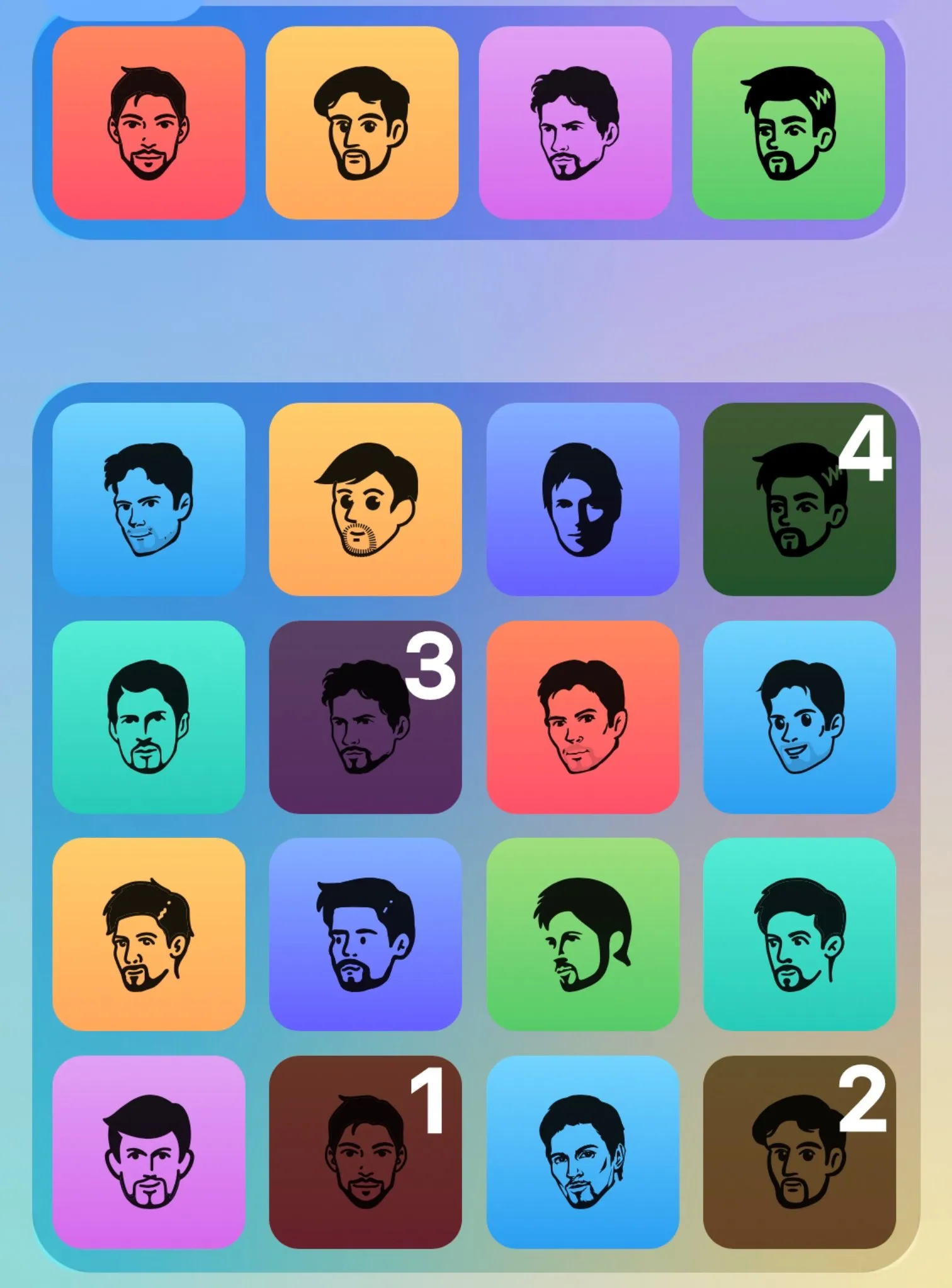Screen dimensions: 952x1288
Task: Pick the blue tile with the smiling face
Action: click(799, 717)
